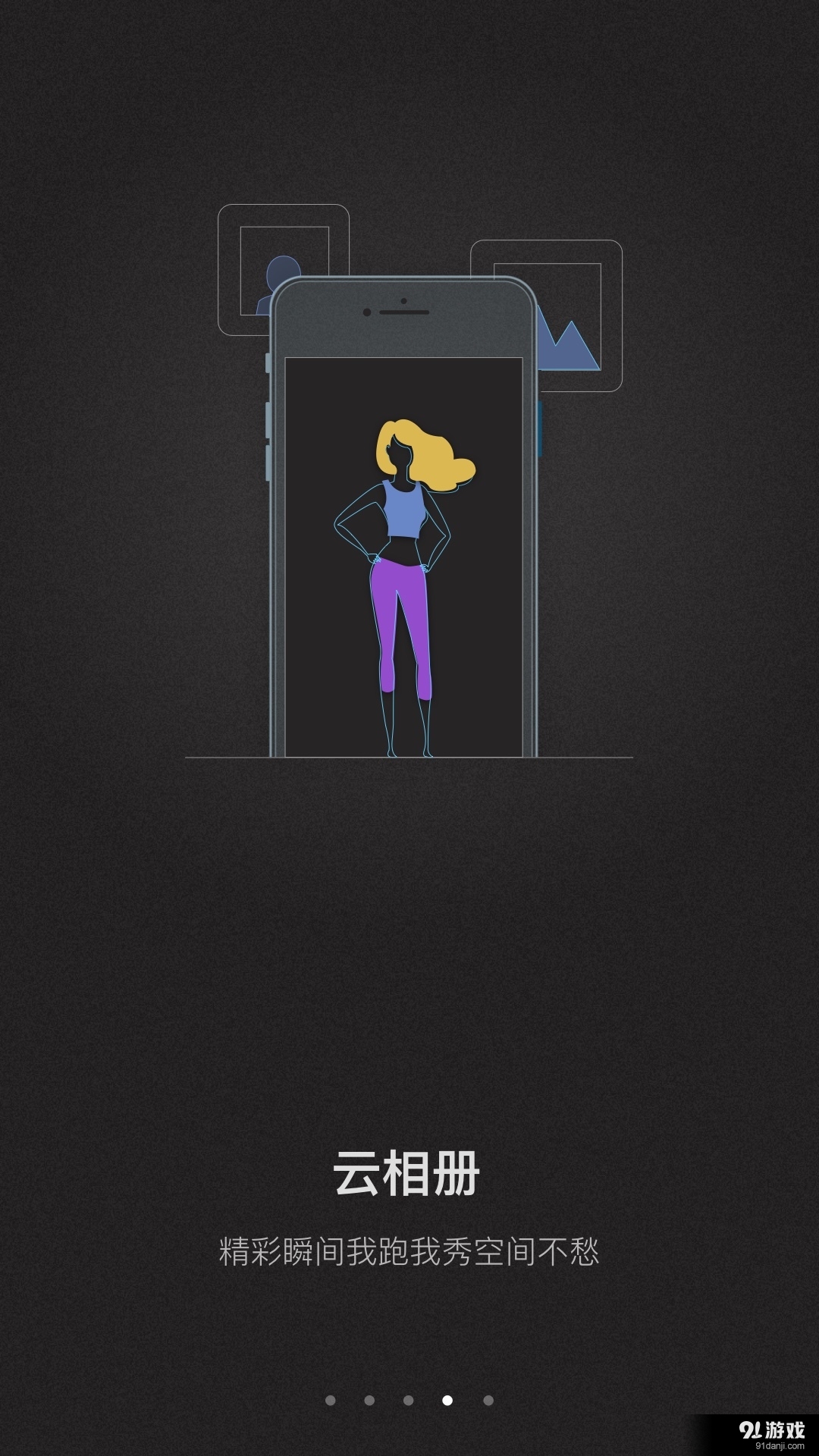Select the last page indicator dot
This screenshot has height=1456, width=819.
tap(488, 1401)
